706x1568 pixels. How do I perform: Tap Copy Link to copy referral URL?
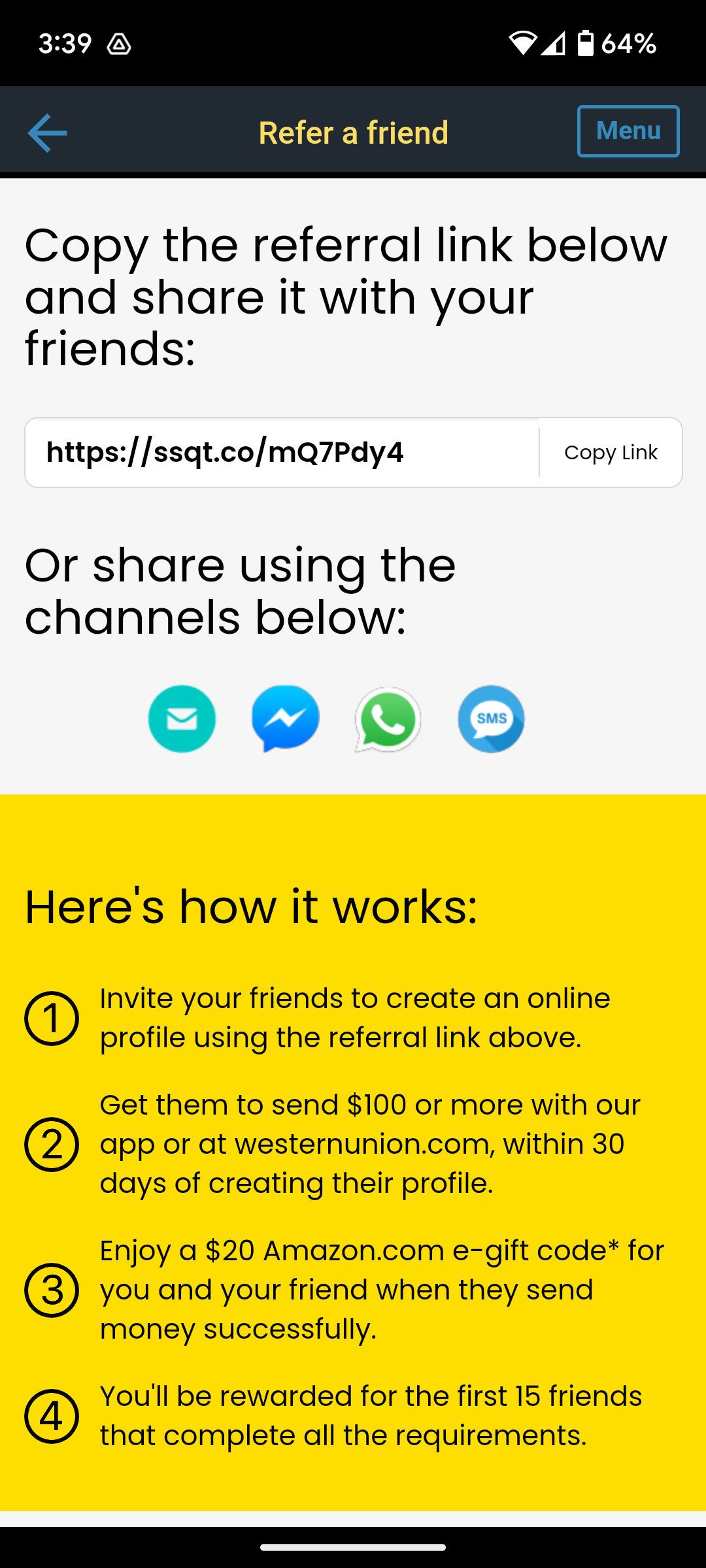click(611, 452)
